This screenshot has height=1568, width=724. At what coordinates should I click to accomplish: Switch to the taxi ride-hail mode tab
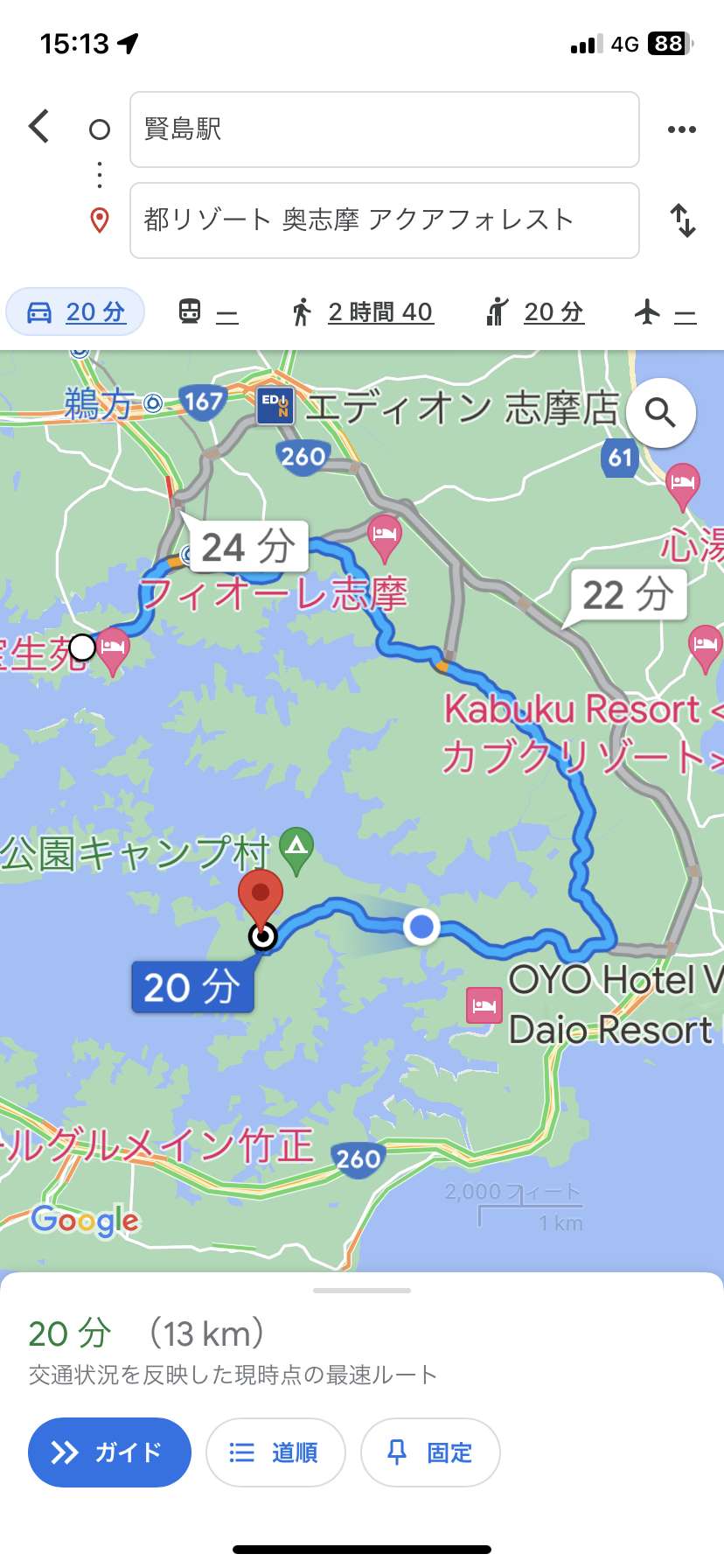535,312
